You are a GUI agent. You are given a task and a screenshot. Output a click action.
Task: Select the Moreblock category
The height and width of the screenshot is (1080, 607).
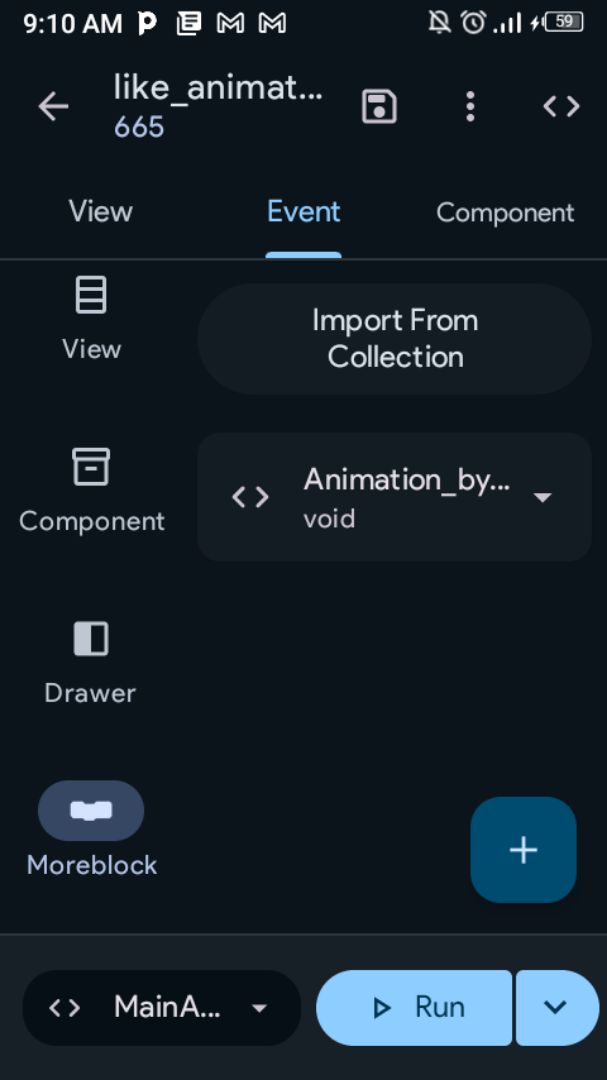pos(91,830)
